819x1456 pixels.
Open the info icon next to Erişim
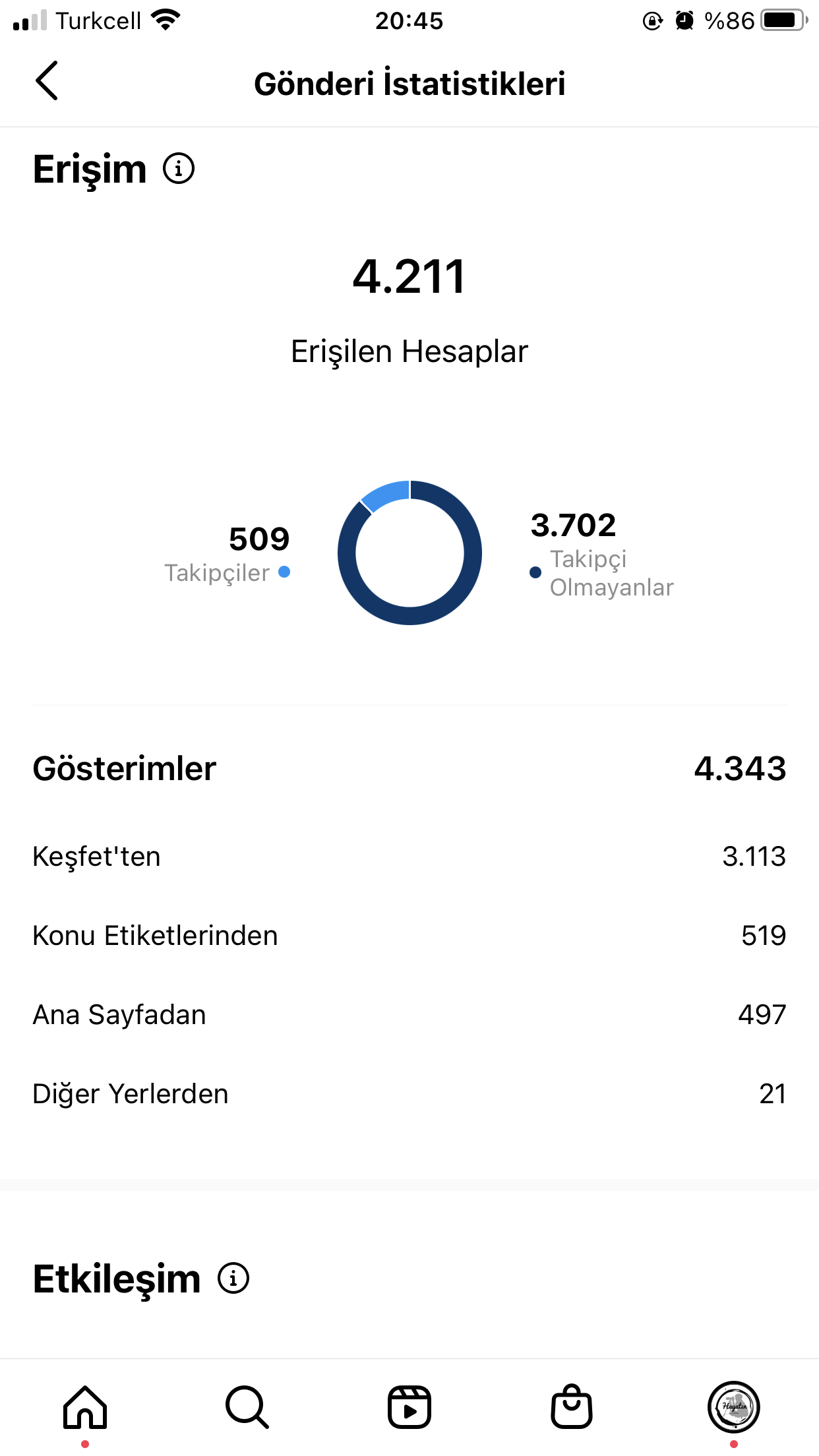pos(179,168)
